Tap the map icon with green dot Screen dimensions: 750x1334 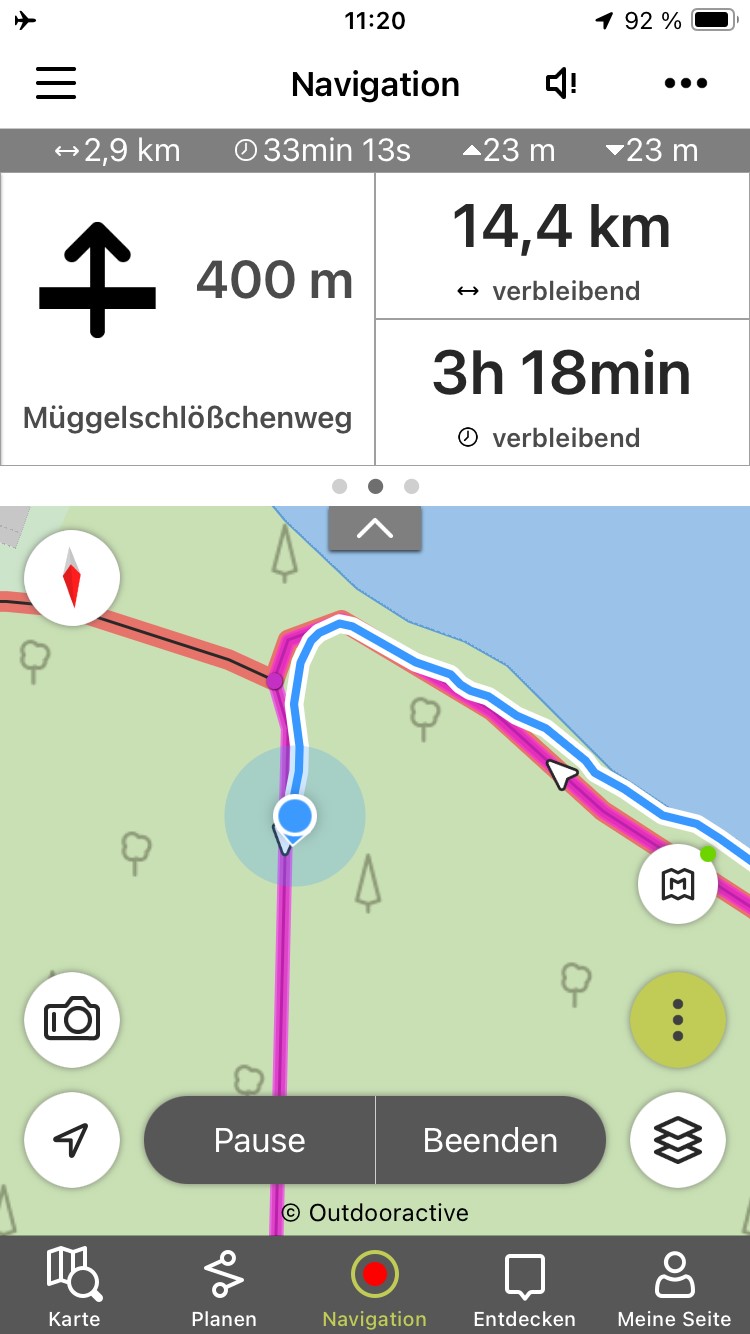pyautogui.click(x=678, y=884)
